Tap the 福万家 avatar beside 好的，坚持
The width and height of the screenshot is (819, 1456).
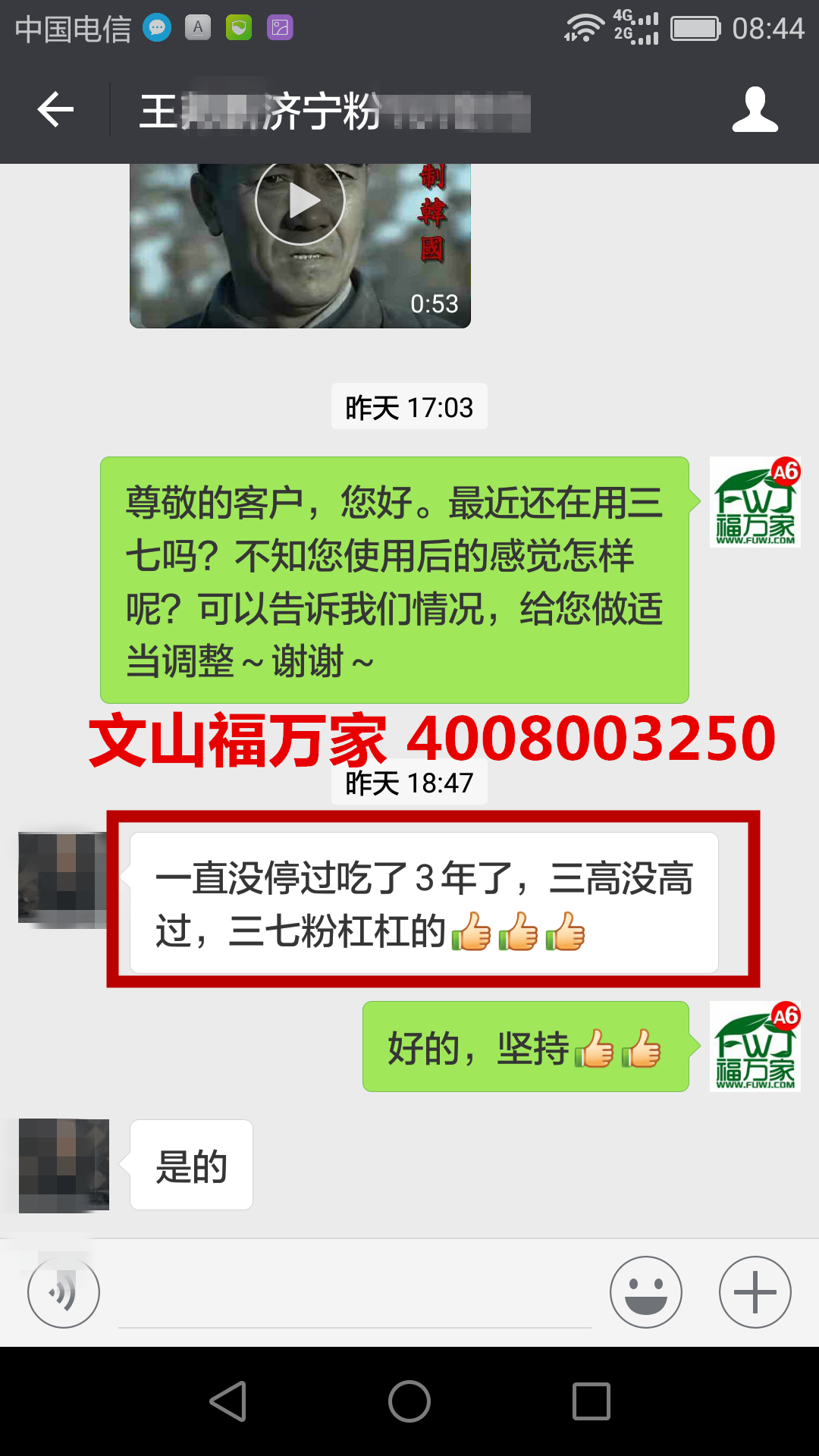pos(755,1046)
